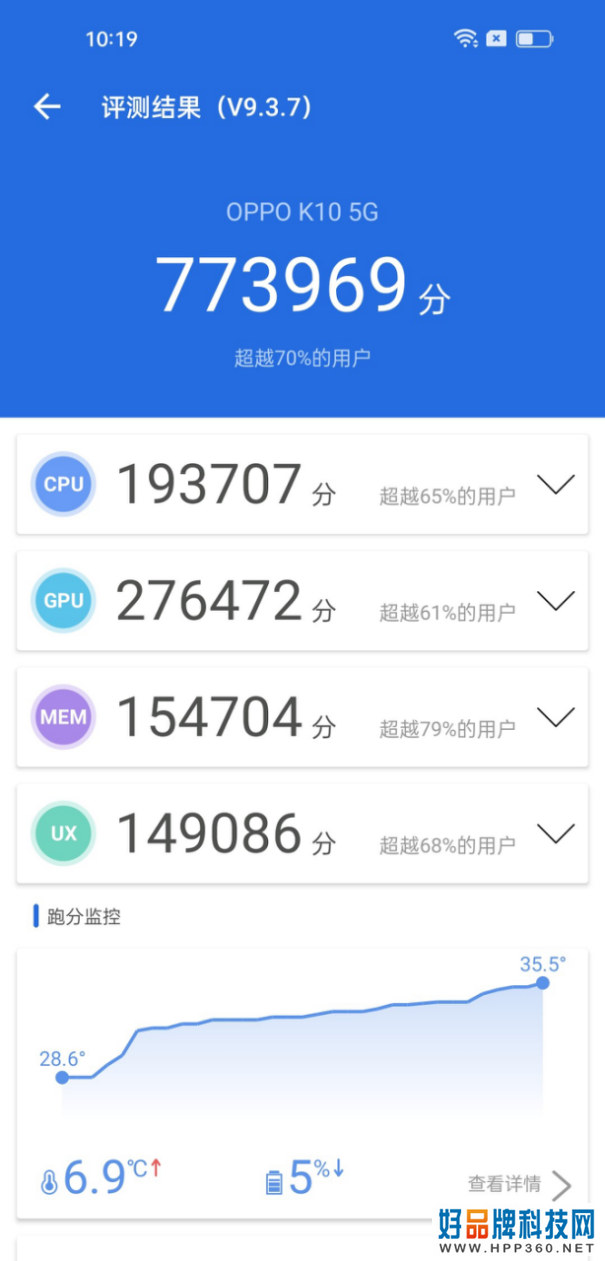Viewport: 605px width, 1261px height.
Task: Go back using the top-left arrow
Action: coord(47,107)
